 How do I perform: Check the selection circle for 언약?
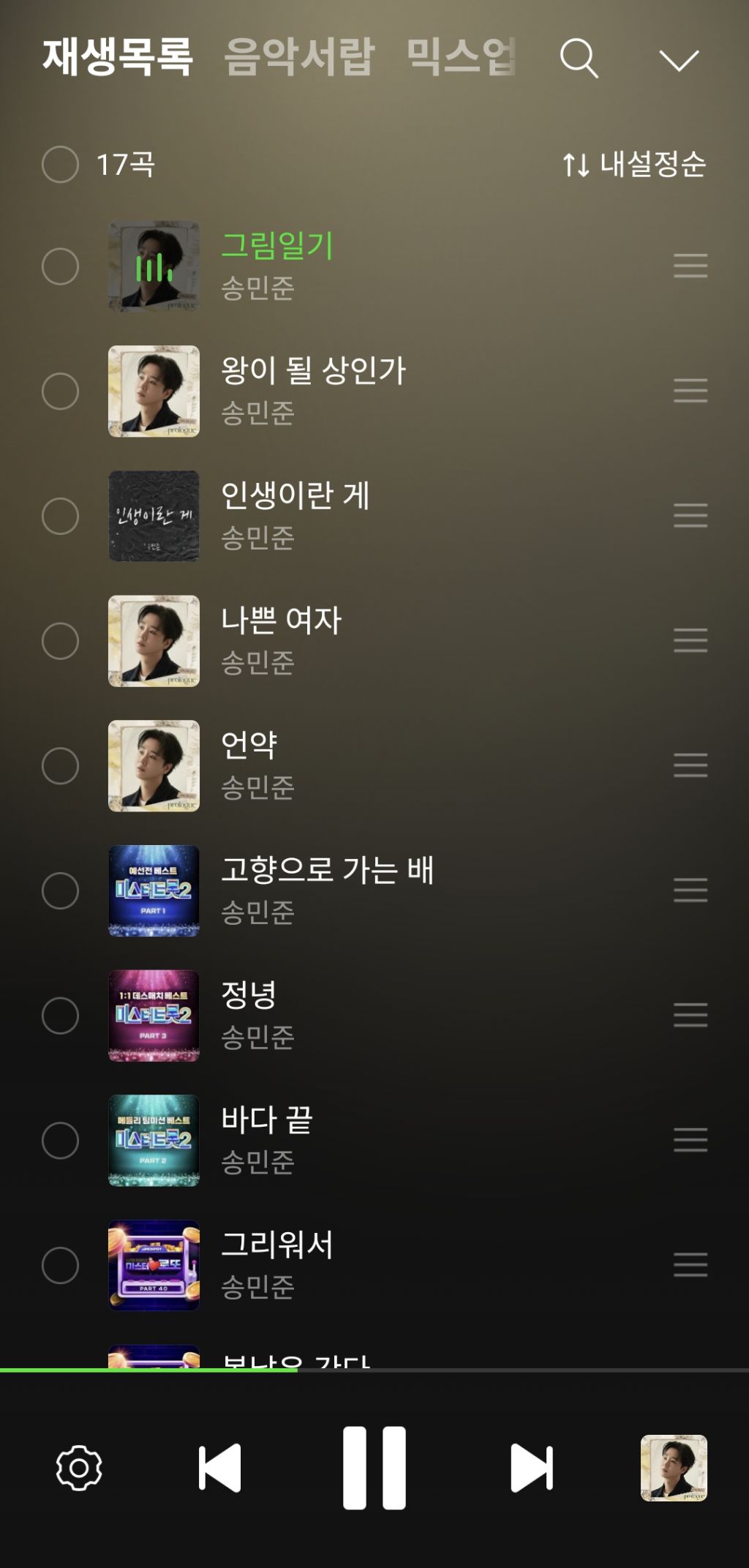60,766
